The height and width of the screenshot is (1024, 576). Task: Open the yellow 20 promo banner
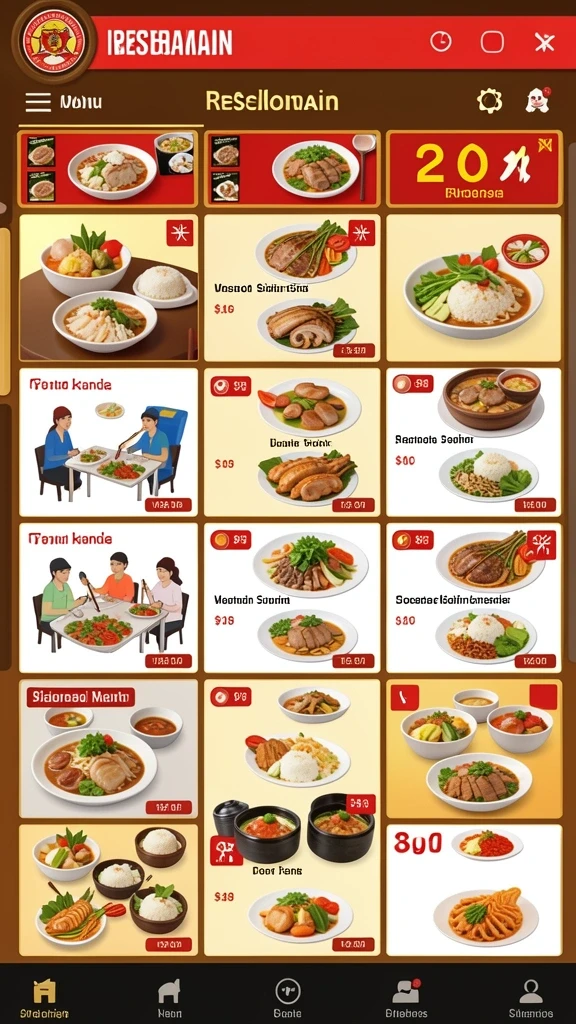(474, 169)
